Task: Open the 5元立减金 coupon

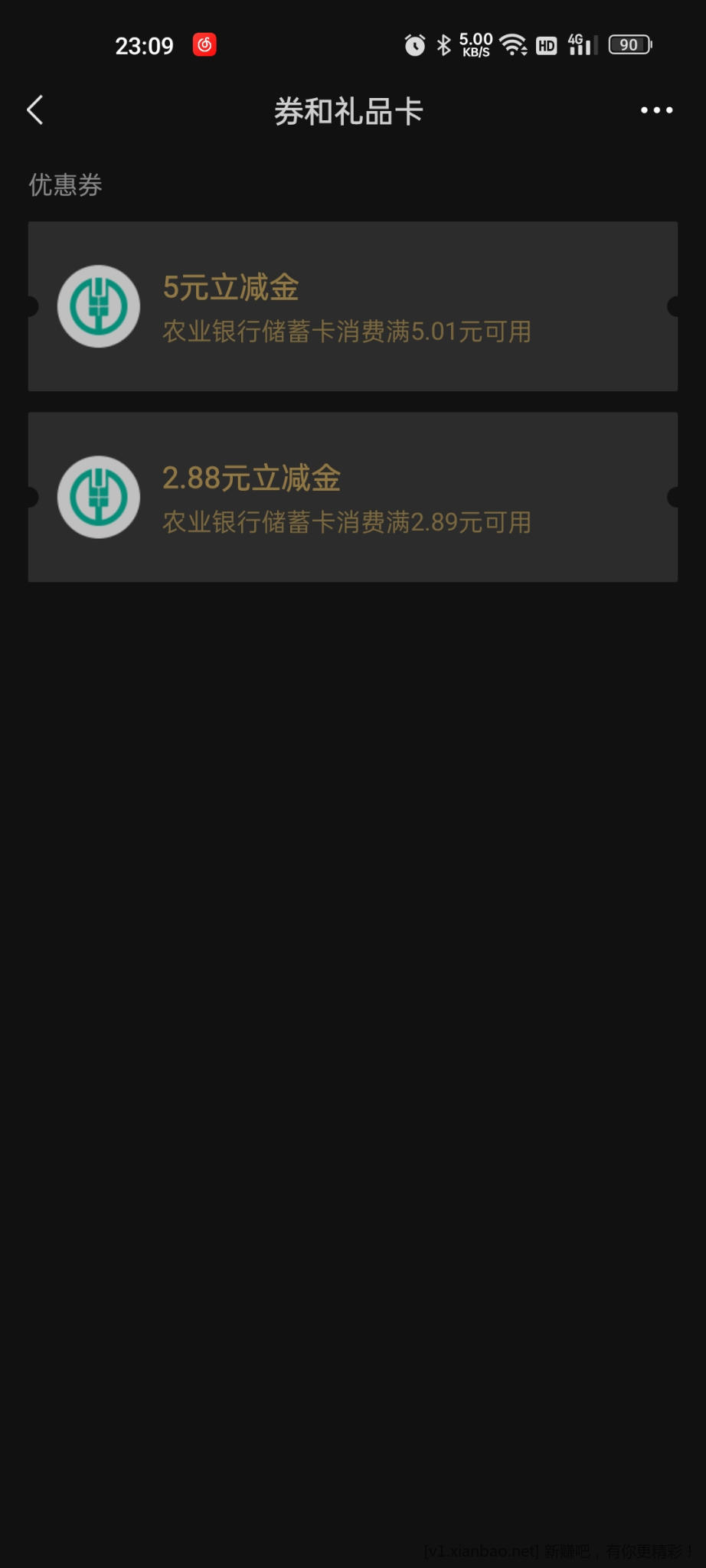Action: tap(352, 306)
